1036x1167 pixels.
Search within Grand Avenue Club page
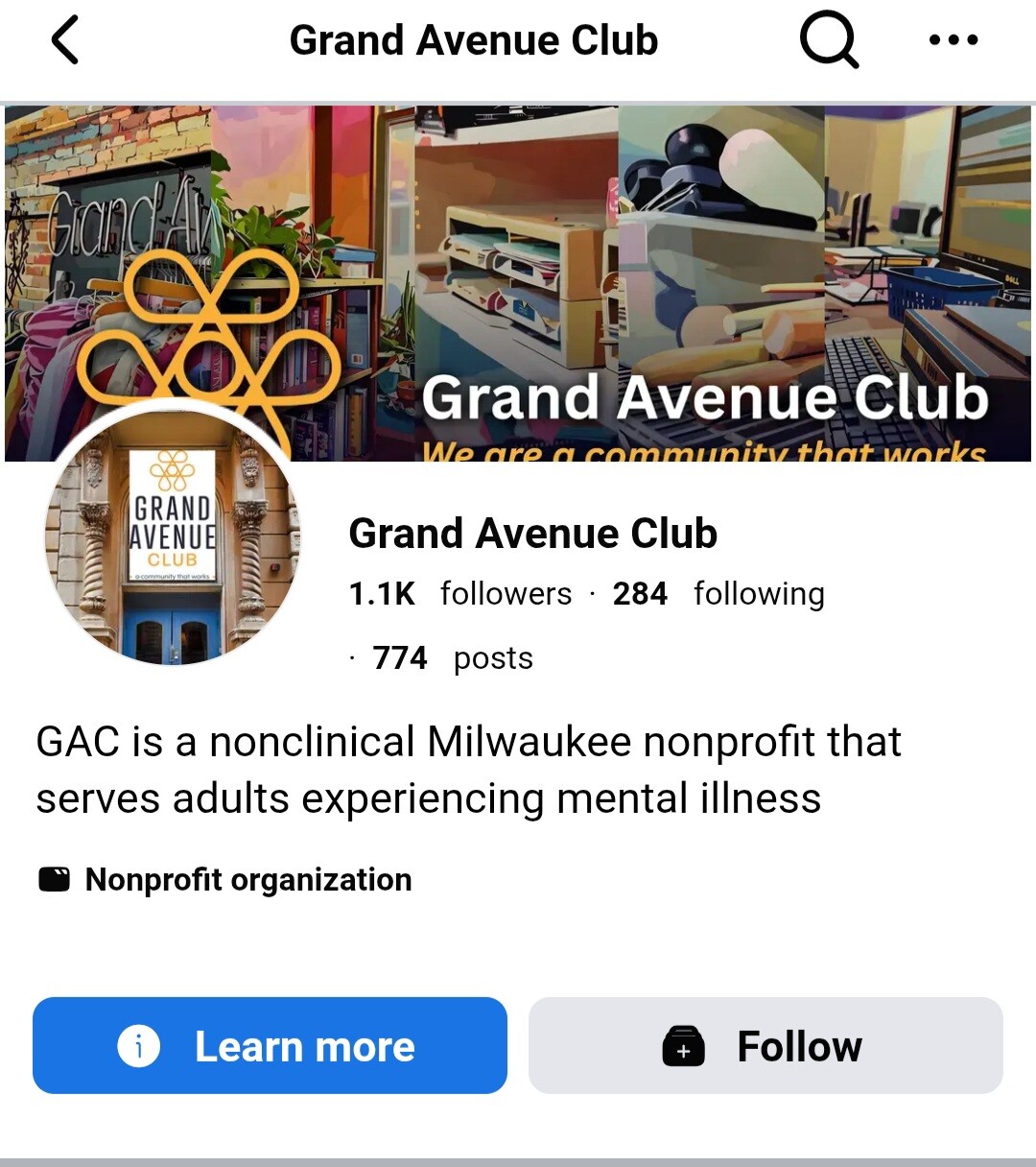click(828, 40)
